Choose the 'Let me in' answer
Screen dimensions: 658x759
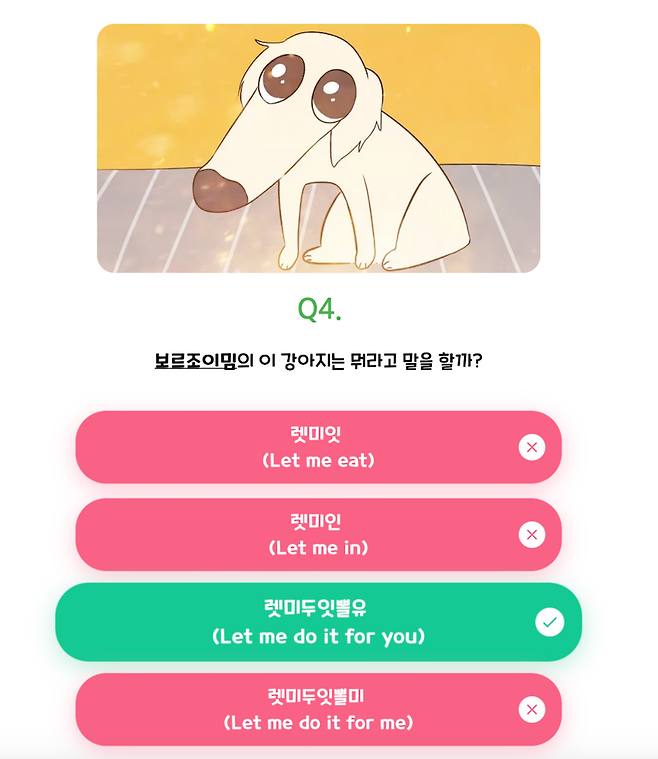318,535
